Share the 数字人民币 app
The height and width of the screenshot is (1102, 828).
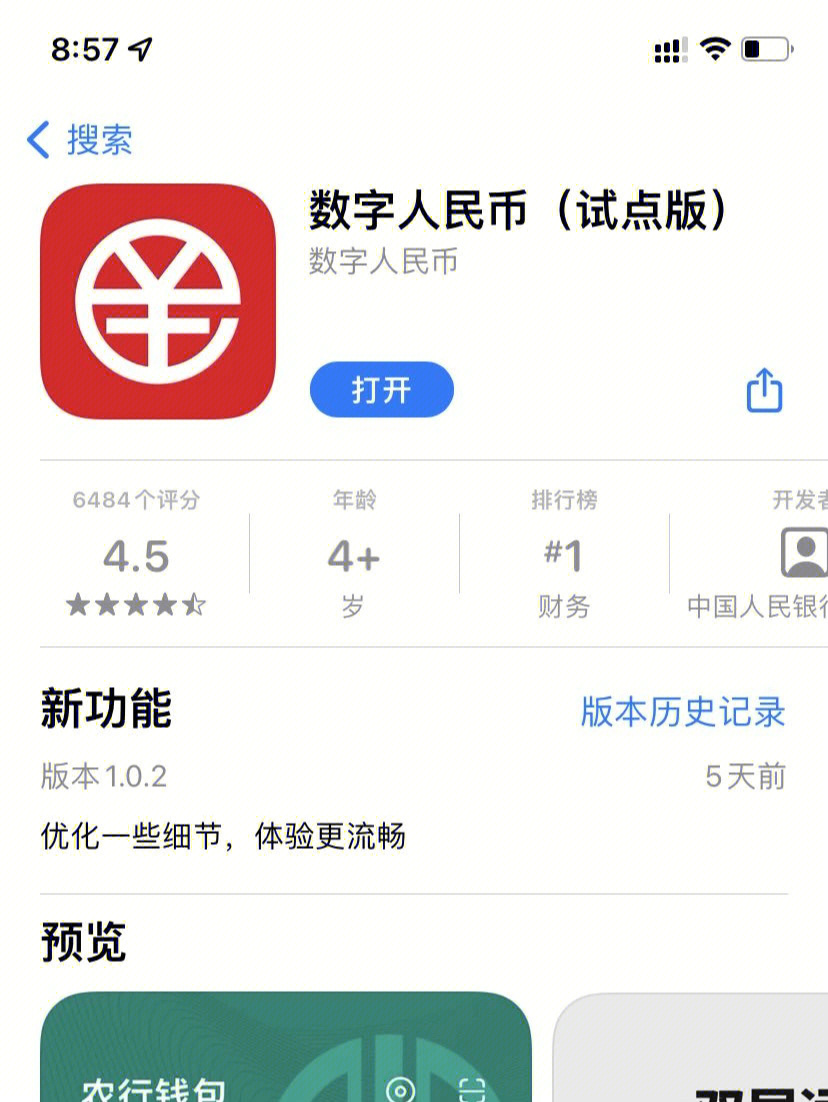(764, 390)
